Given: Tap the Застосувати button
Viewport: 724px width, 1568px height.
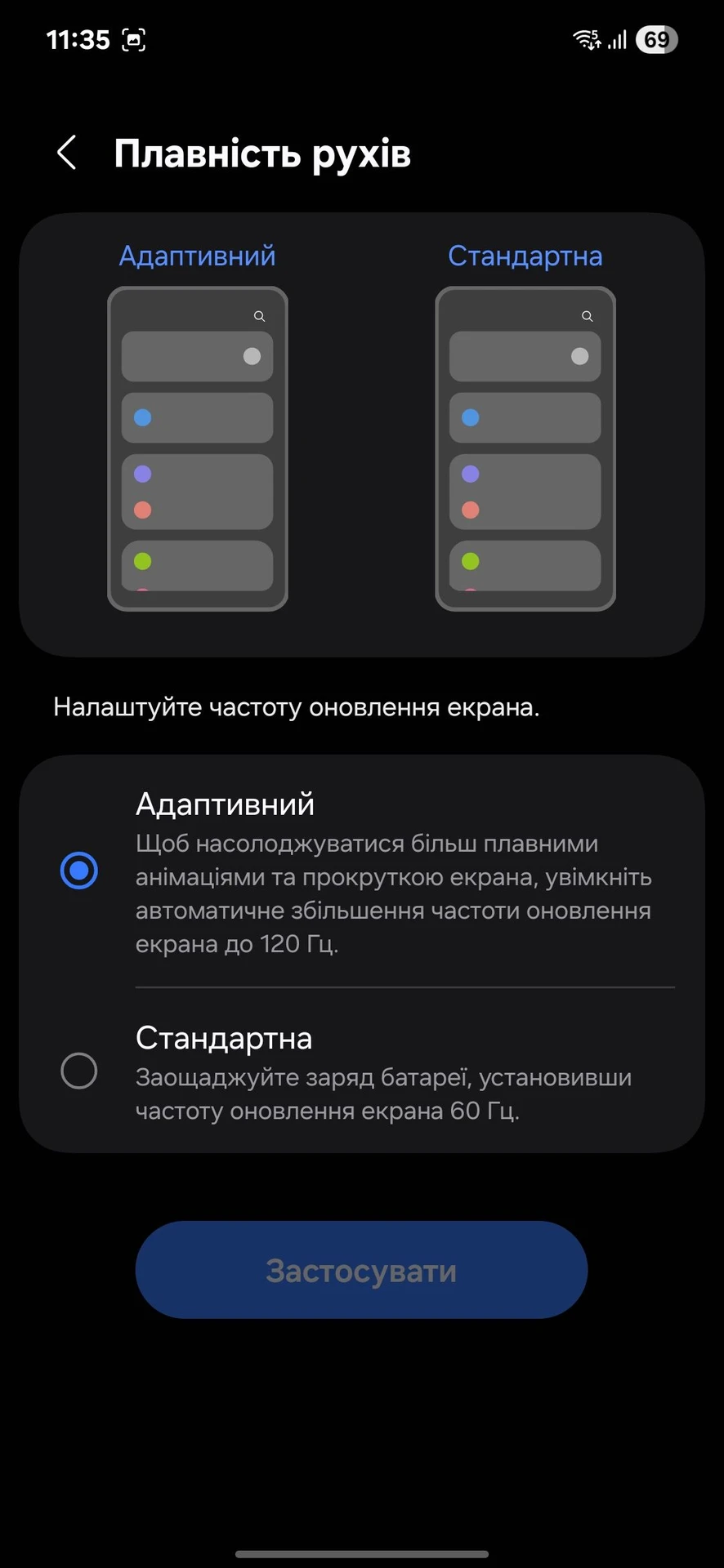Looking at the screenshot, I should [361, 1270].
